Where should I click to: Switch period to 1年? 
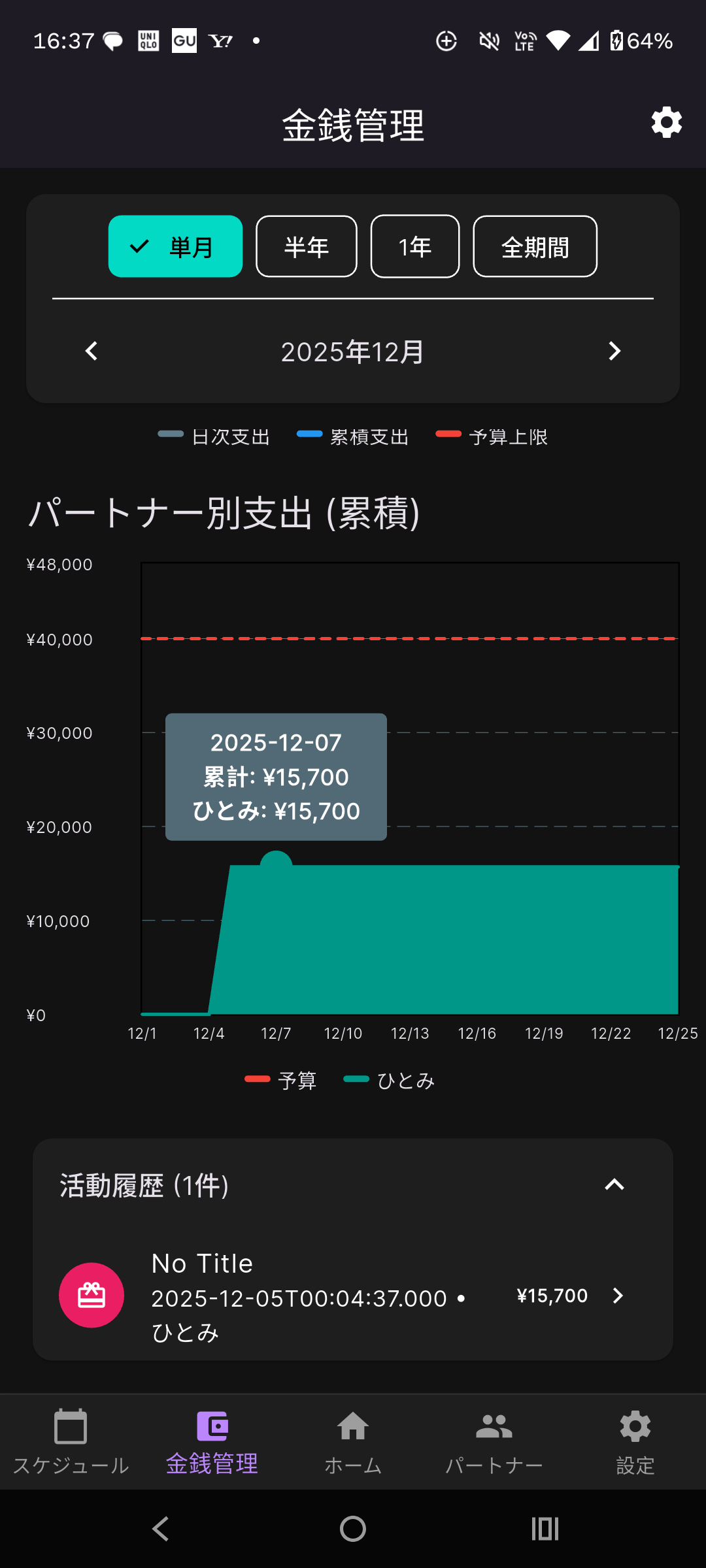414,247
